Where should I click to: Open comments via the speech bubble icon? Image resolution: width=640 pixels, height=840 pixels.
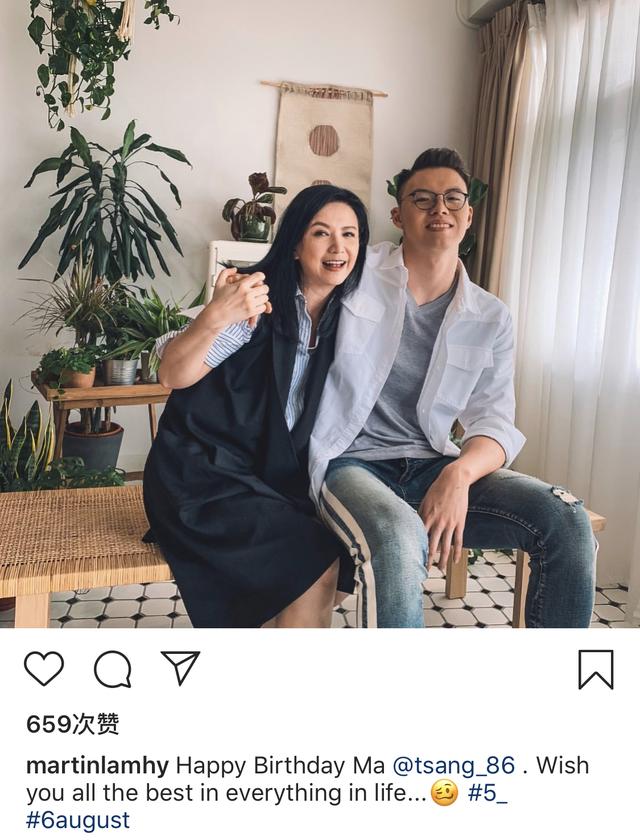tap(112, 669)
